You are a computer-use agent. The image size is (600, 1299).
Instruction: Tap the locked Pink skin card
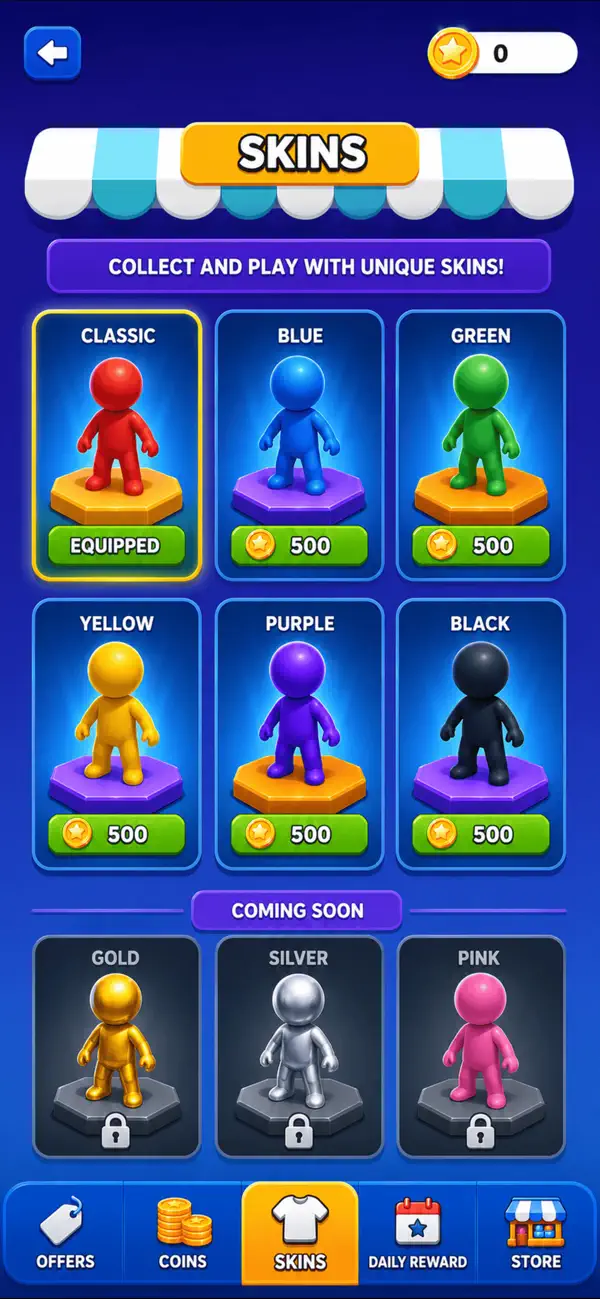point(481,1046)
